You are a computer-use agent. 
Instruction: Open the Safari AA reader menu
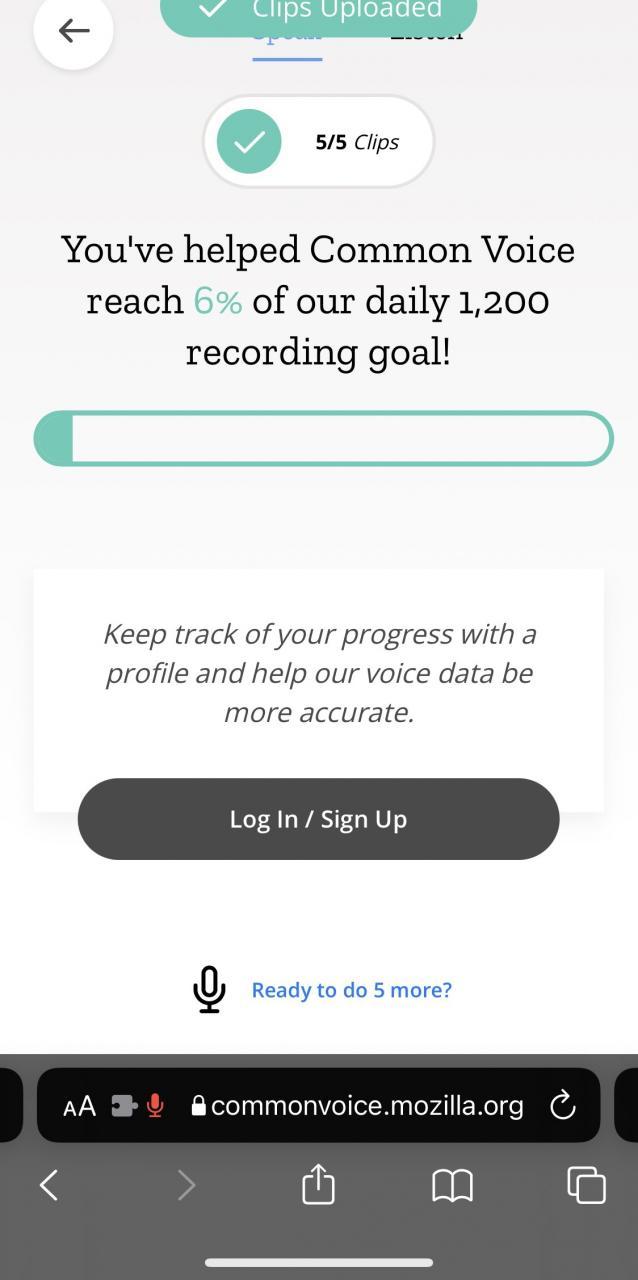coord(79,1106)
